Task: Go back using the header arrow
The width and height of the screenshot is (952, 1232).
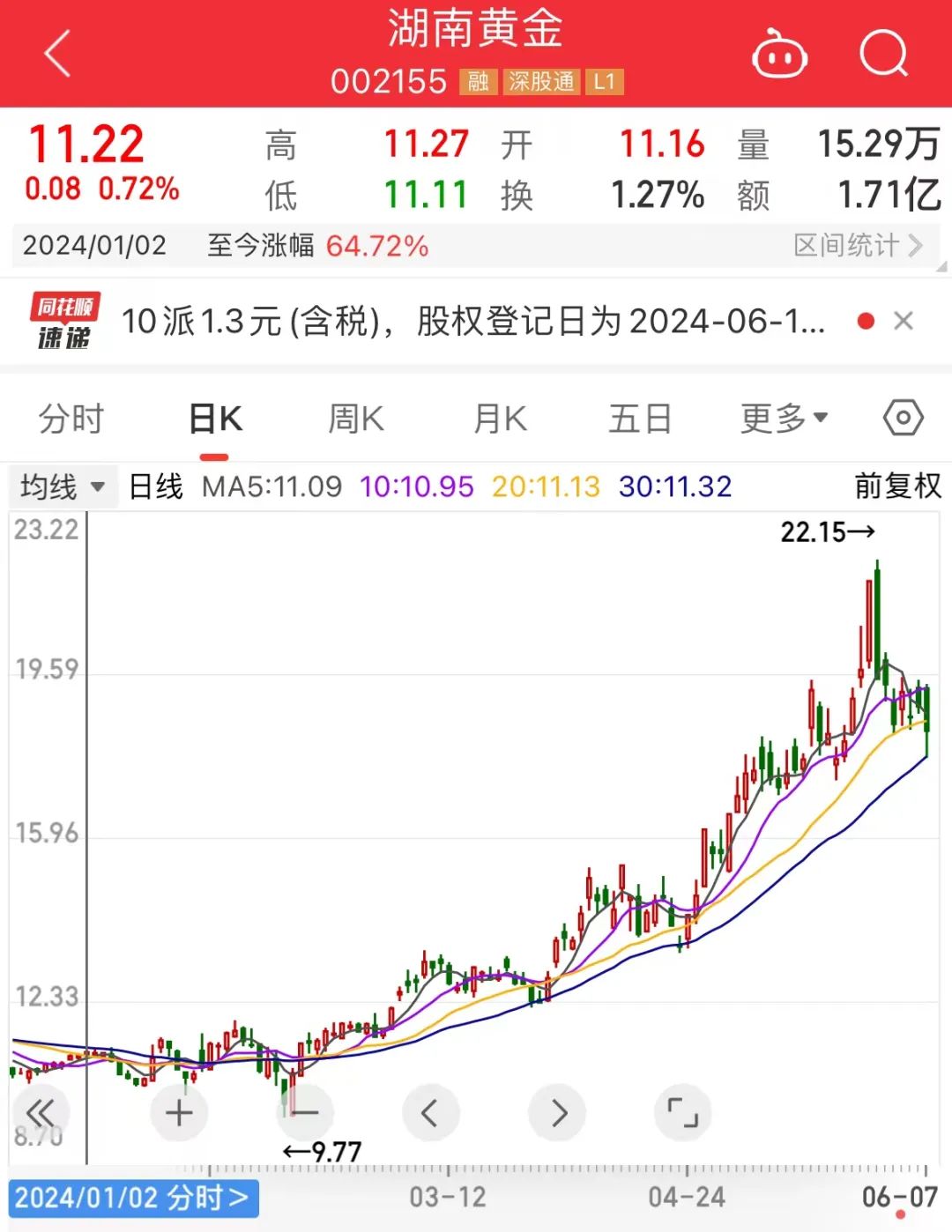Action: click(58, 54)
